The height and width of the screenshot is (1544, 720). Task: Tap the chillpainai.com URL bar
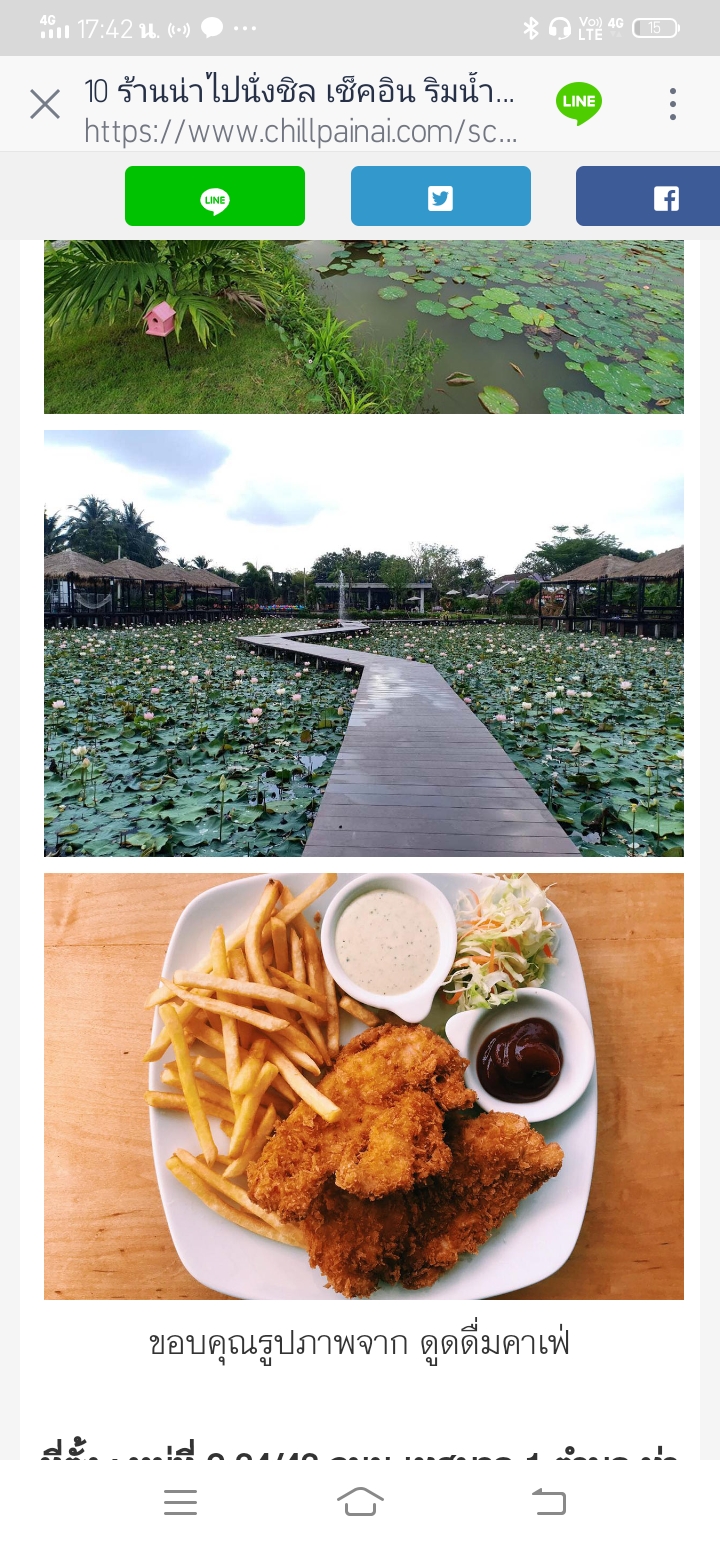[300, 131]
